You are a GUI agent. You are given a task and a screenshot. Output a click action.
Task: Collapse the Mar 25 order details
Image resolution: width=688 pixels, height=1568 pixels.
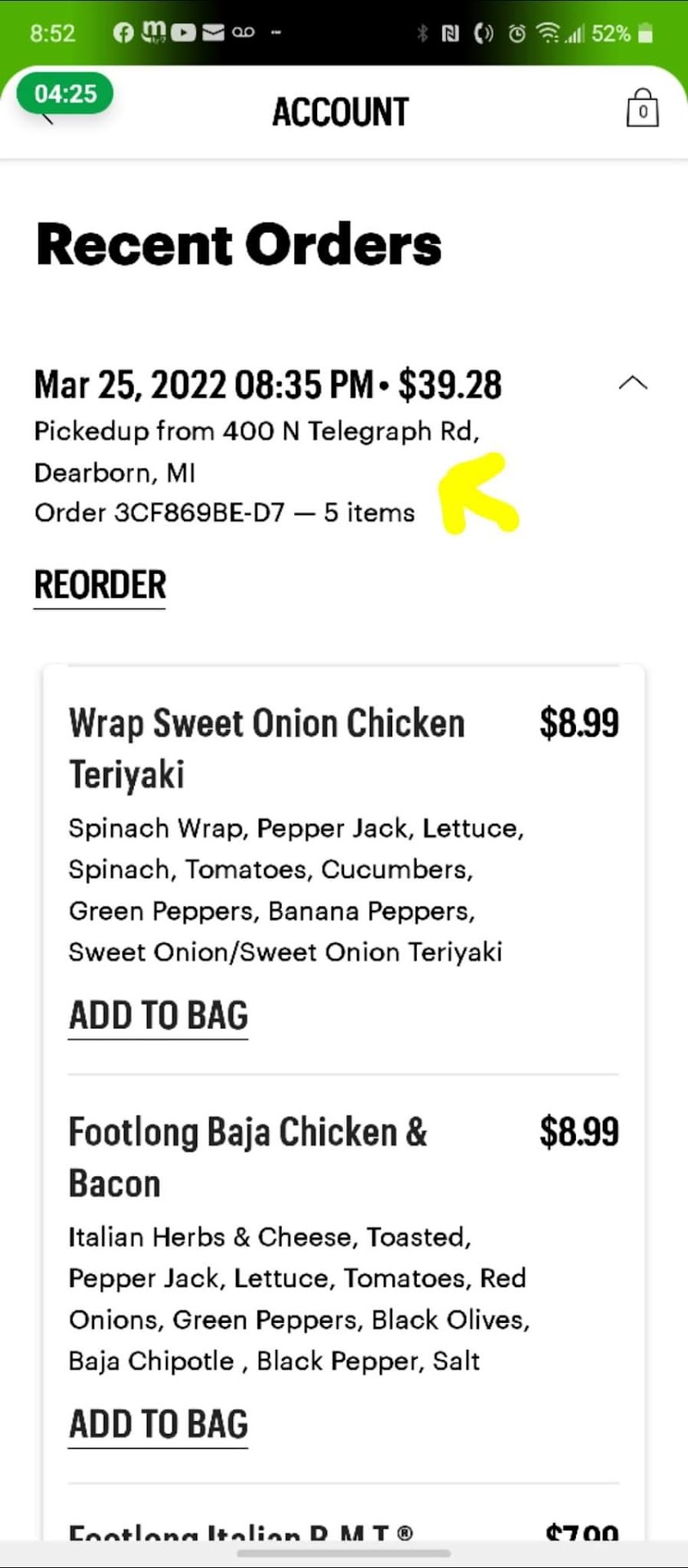[x=632, y=383]
